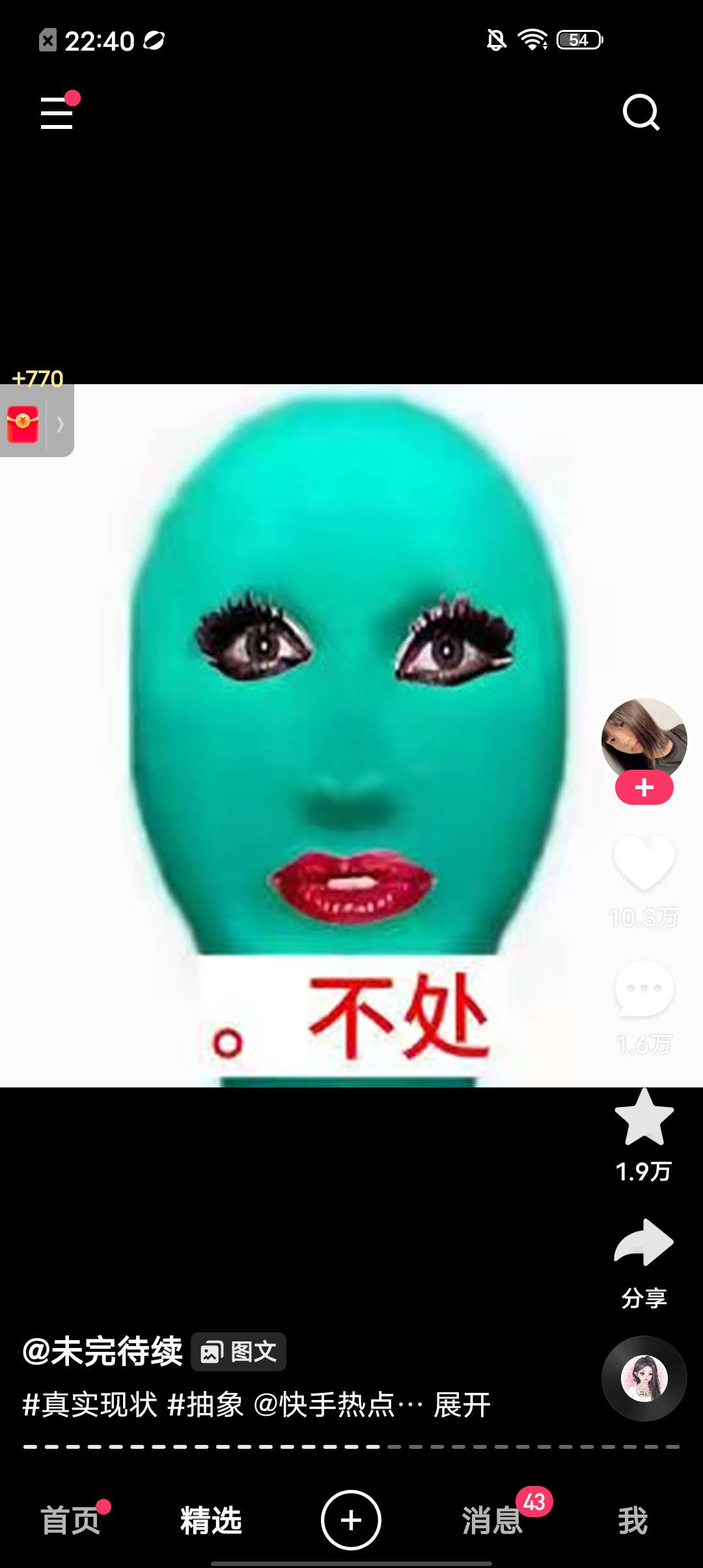This screenshot has width=703, height=1568.
Task: Go to the 我 profile tab
Action: pos(632,1520)
